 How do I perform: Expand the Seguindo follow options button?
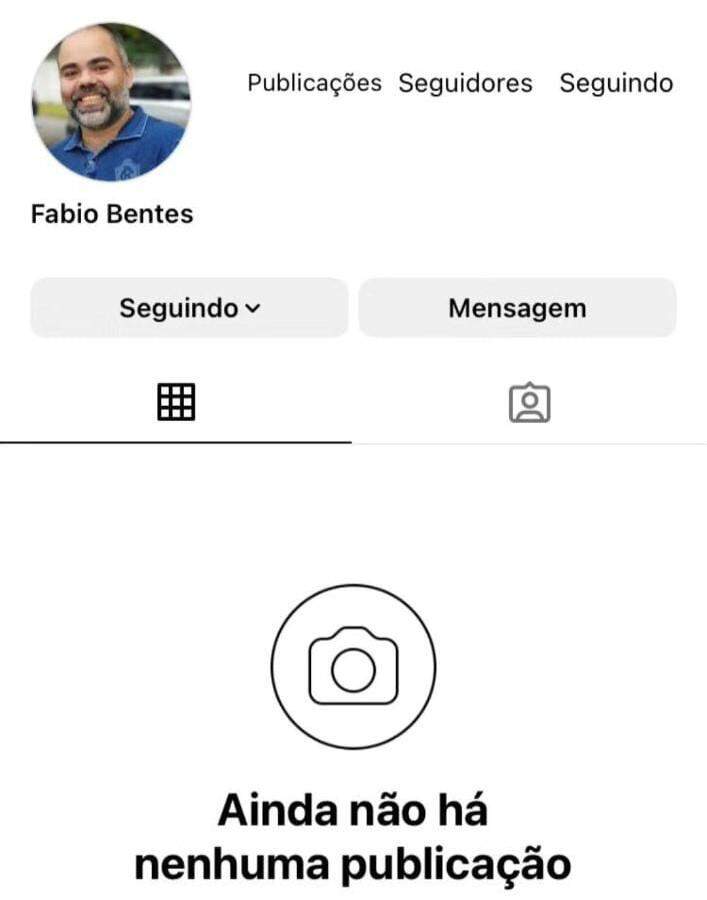tap(189, 308)
